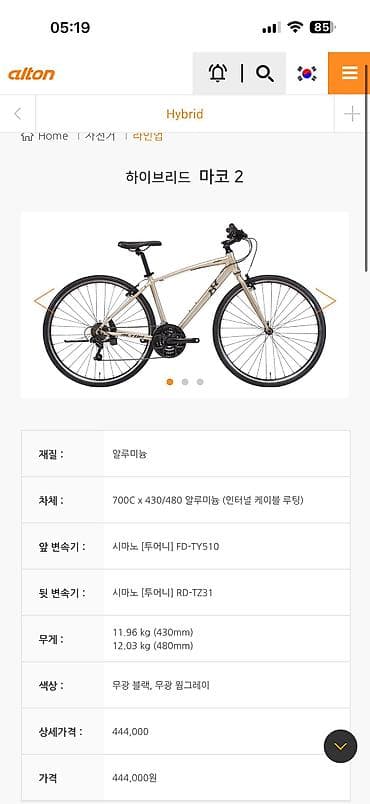Open the notifications bell icon
This screenshot has width=370, height=804.
tap(217, 73)
